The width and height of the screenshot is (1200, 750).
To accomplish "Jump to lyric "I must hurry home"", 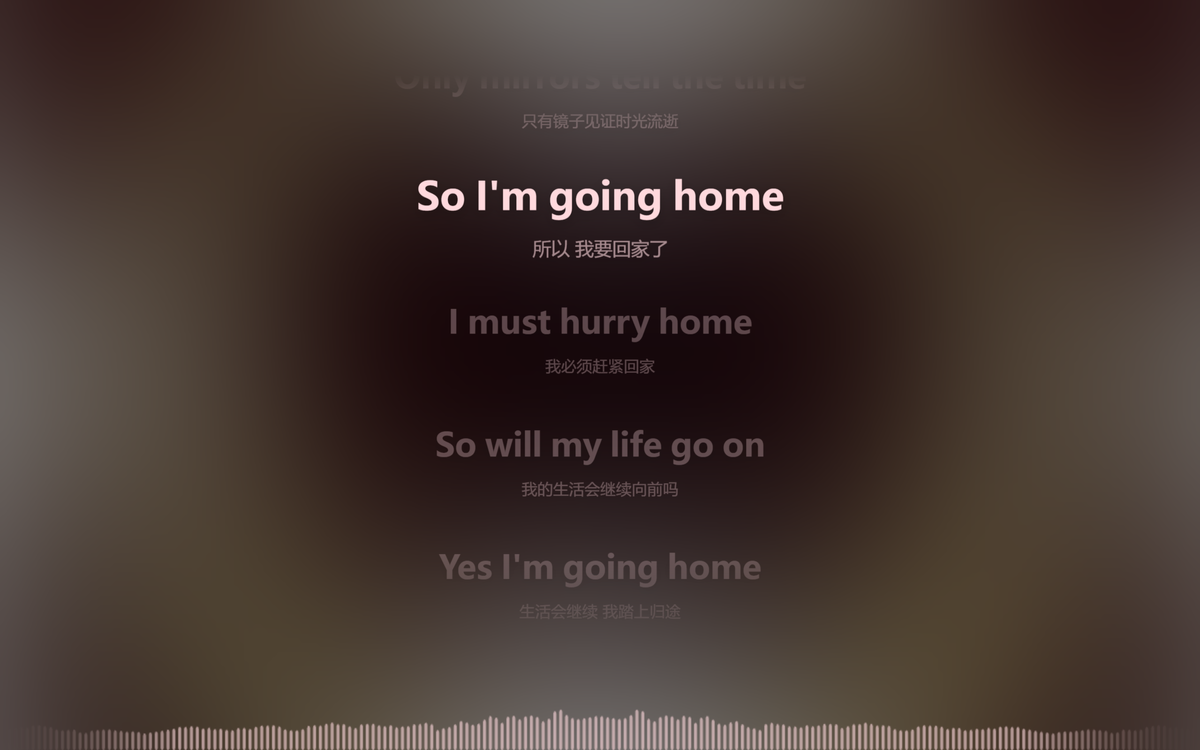I will [x=600, y=323].
